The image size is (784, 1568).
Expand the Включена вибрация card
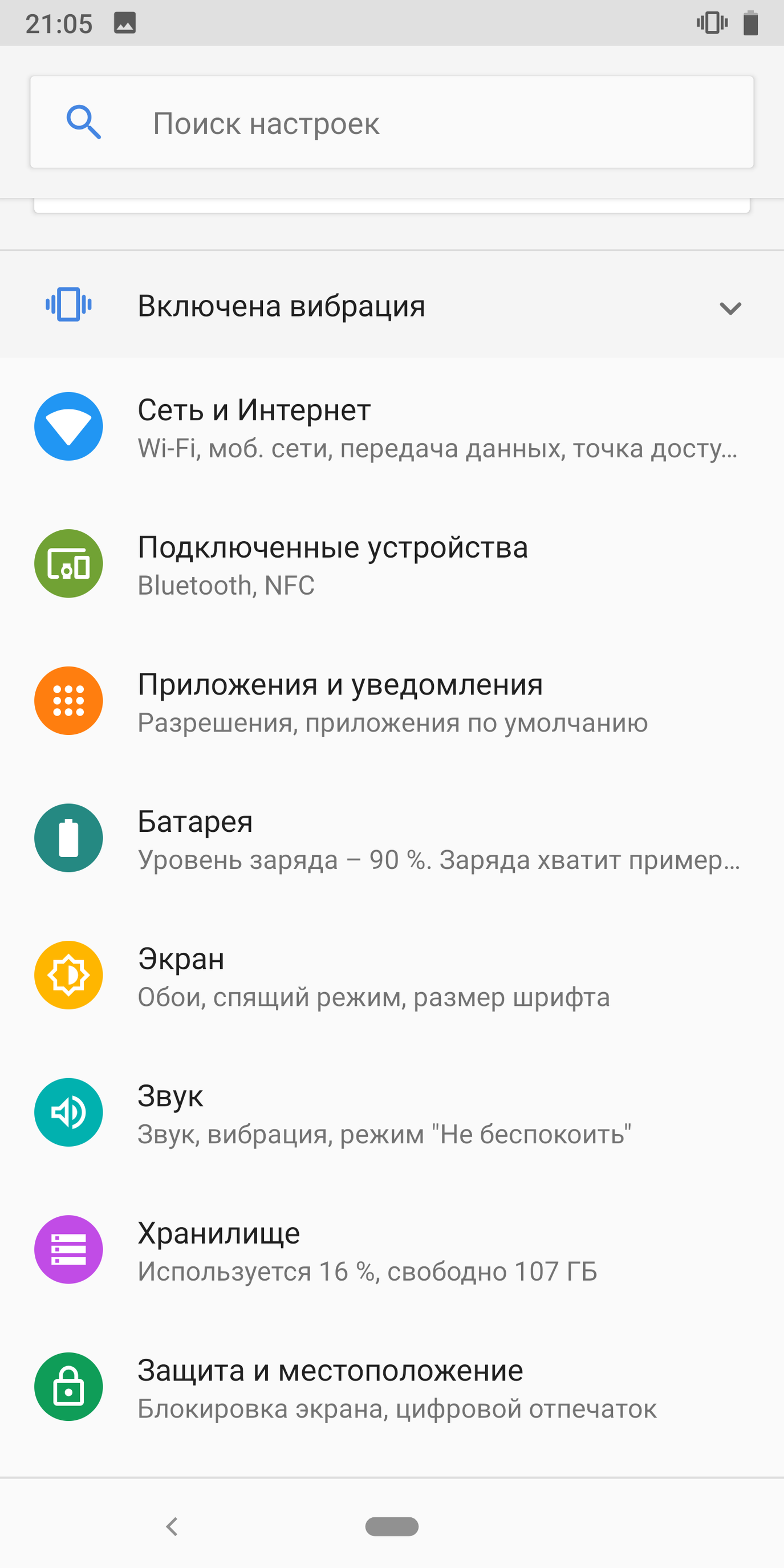click(729, 307)
